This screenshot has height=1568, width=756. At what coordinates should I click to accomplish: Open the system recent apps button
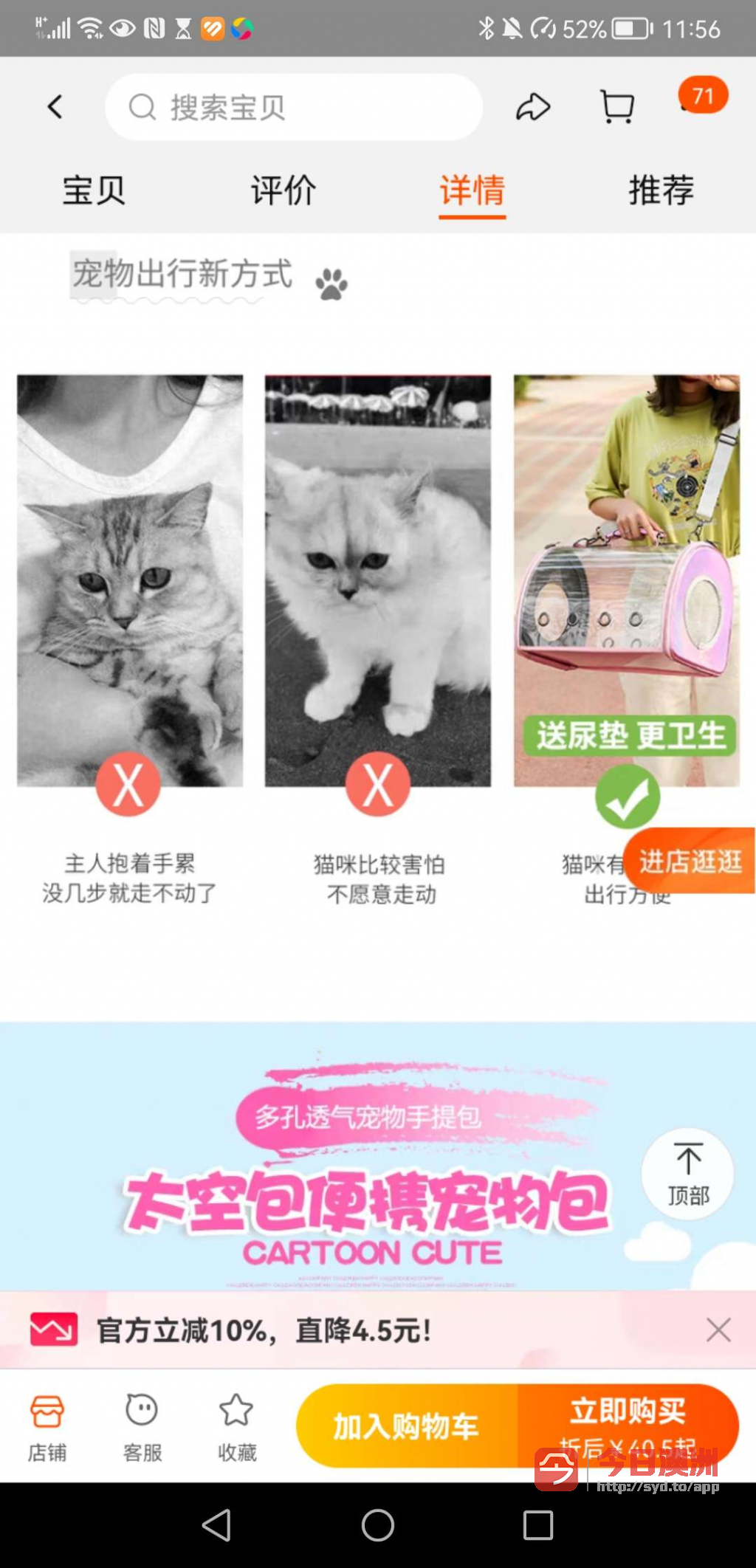(x=538, y=1525)
